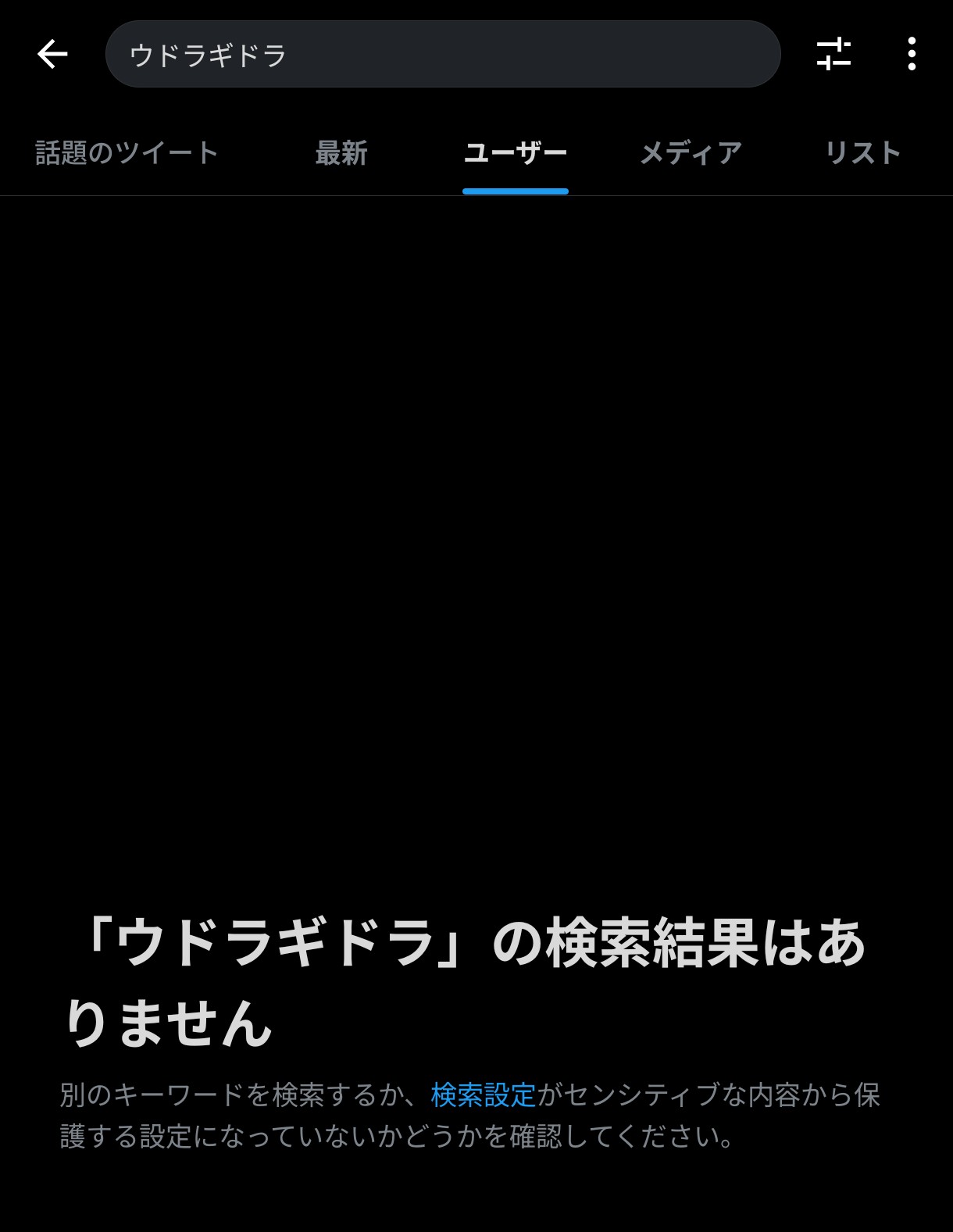953x1232 pixels.
Task: Select the ユーザー tab
Action: click(516, 152)
